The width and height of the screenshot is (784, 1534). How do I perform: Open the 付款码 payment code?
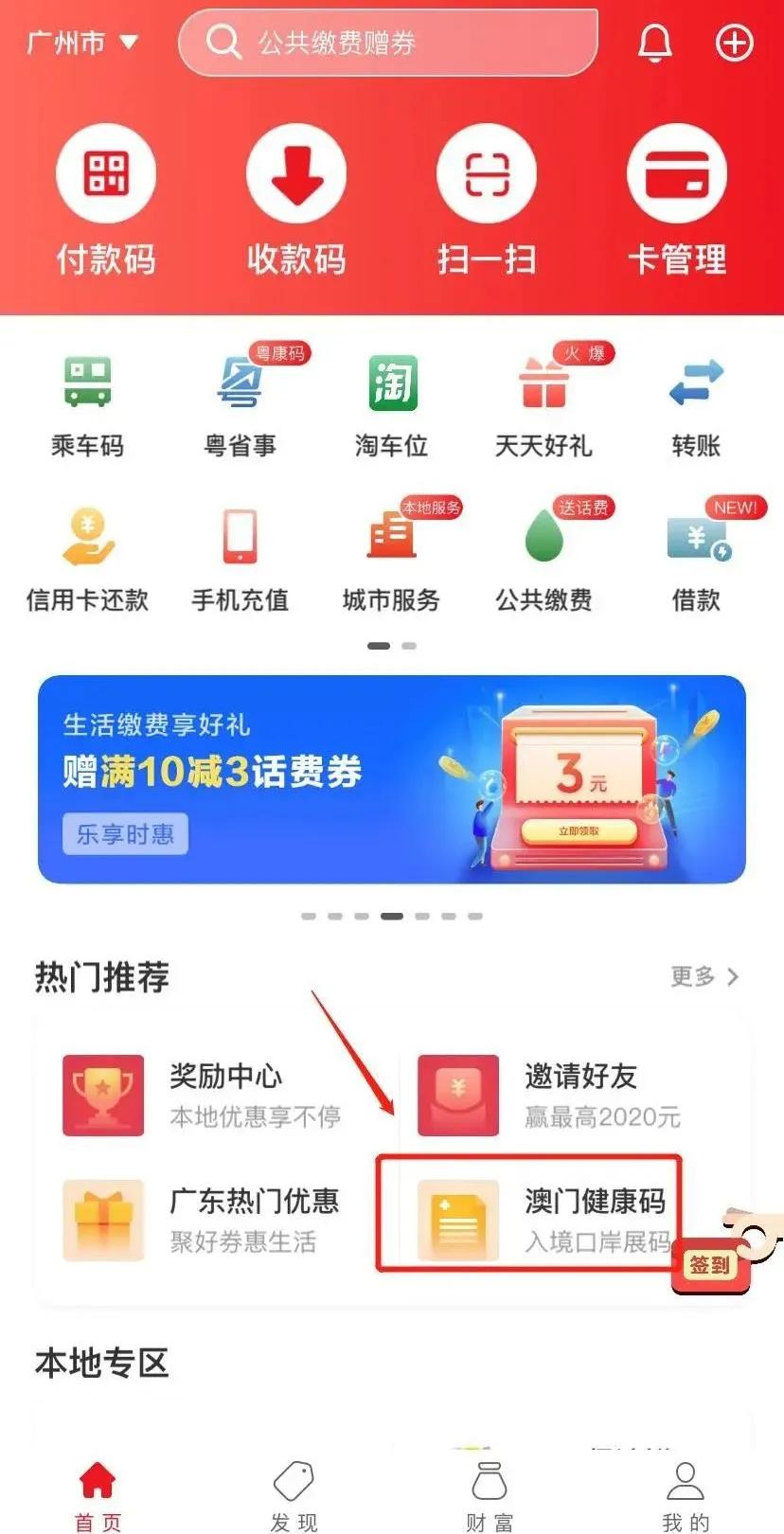tap(105, 199)
